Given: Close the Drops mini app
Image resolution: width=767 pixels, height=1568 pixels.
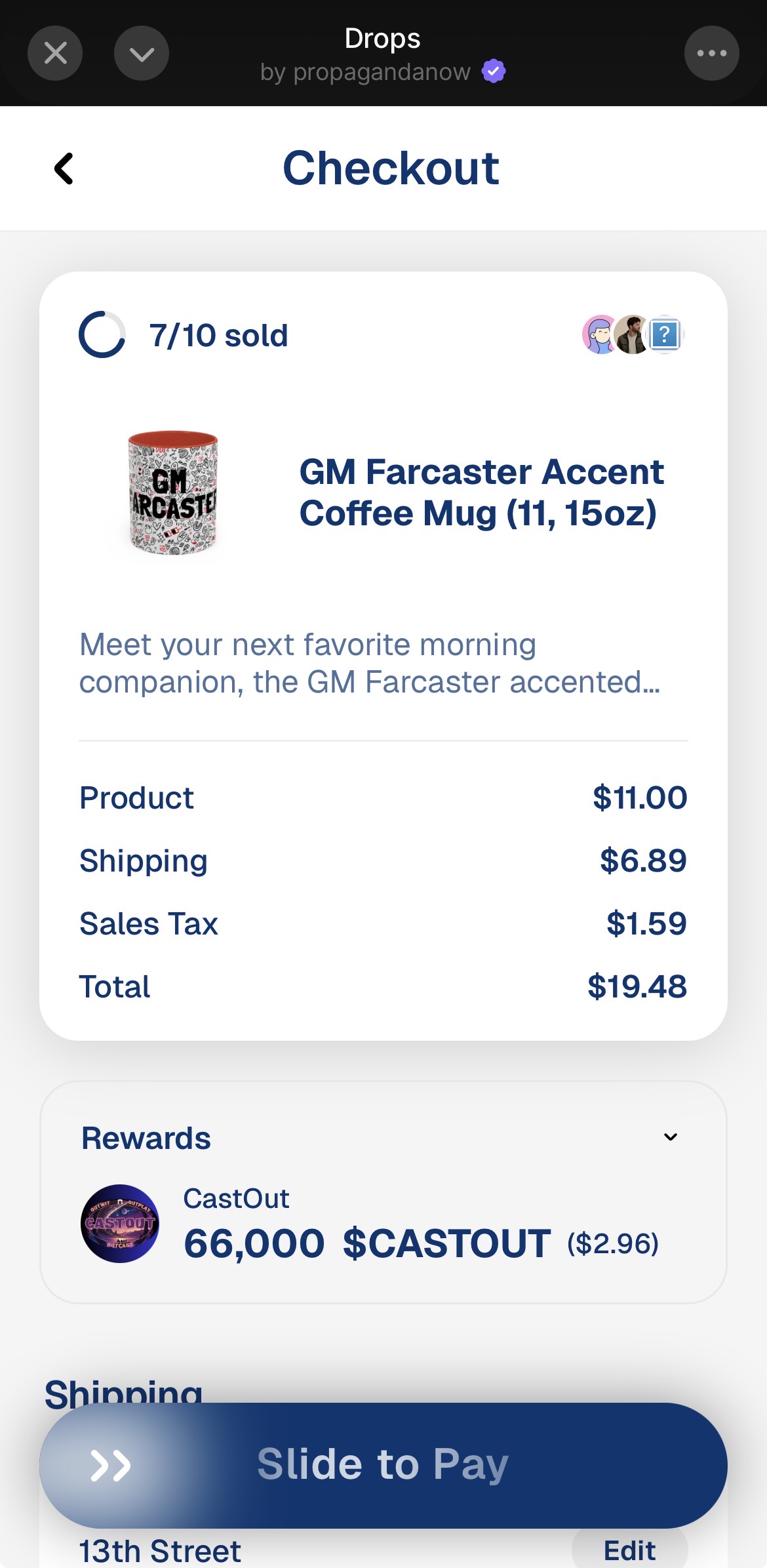Looking at the screenshot, I should (55, 53).
